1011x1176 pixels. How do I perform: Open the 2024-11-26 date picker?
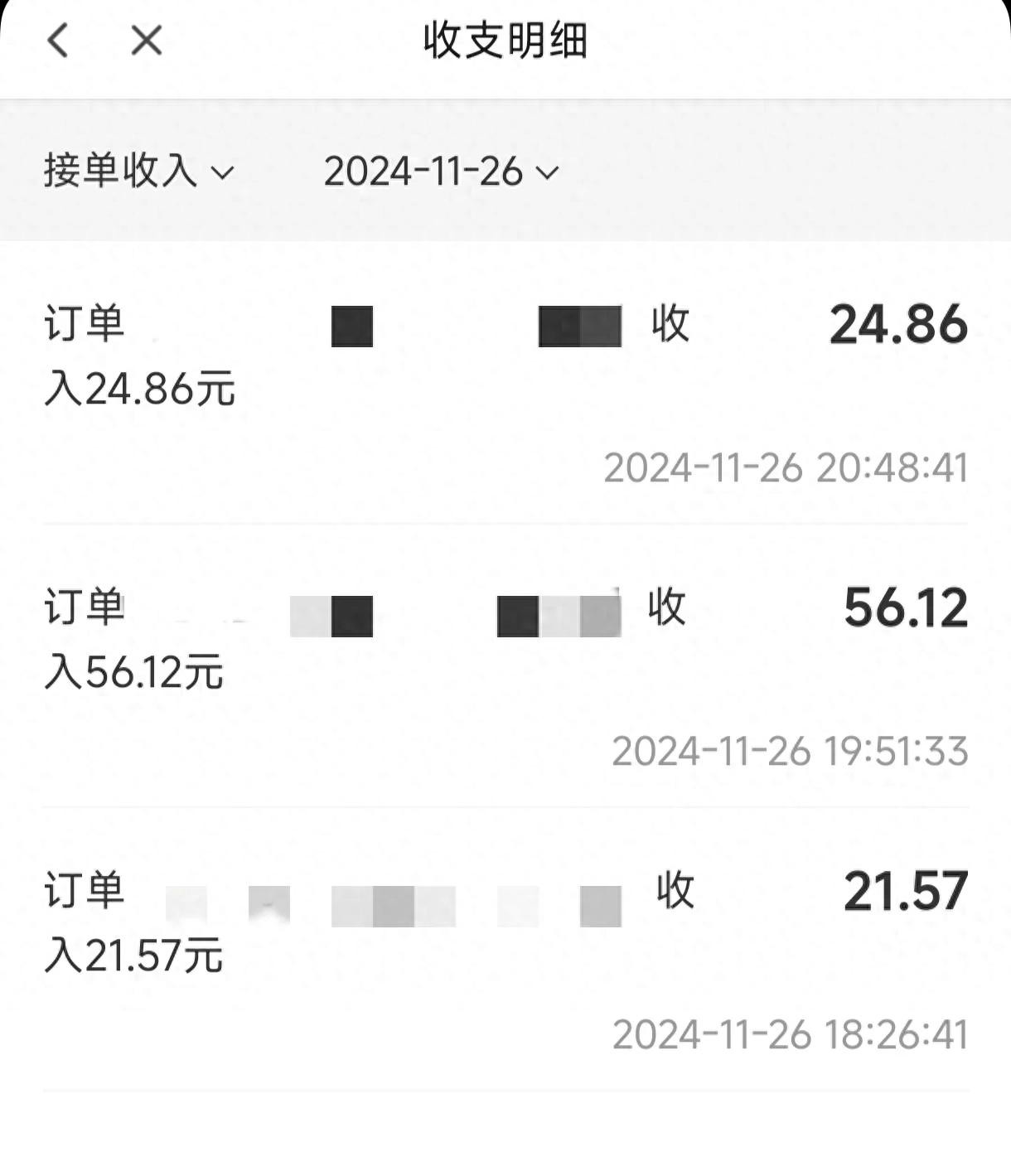(x=440, y=172)
